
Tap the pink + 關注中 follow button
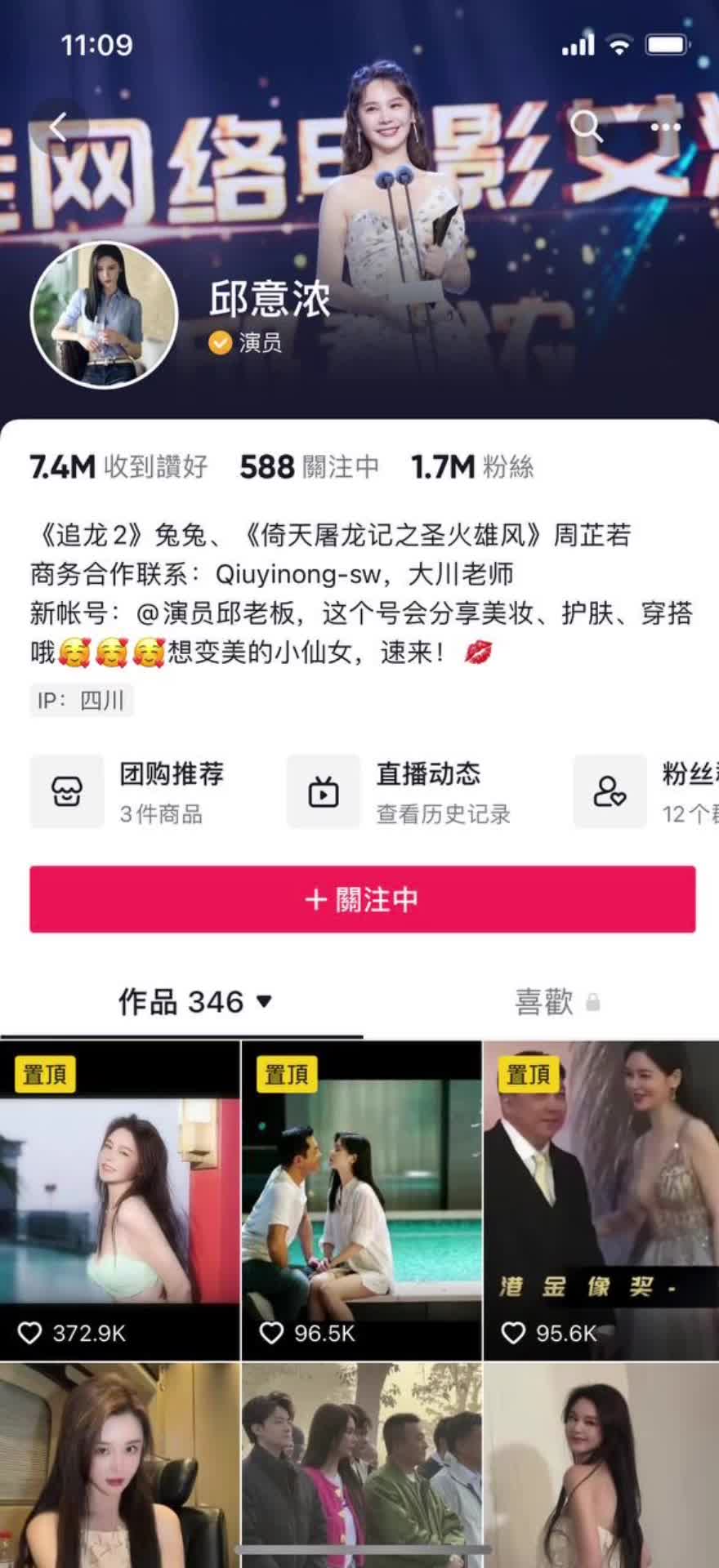(363, 899)
